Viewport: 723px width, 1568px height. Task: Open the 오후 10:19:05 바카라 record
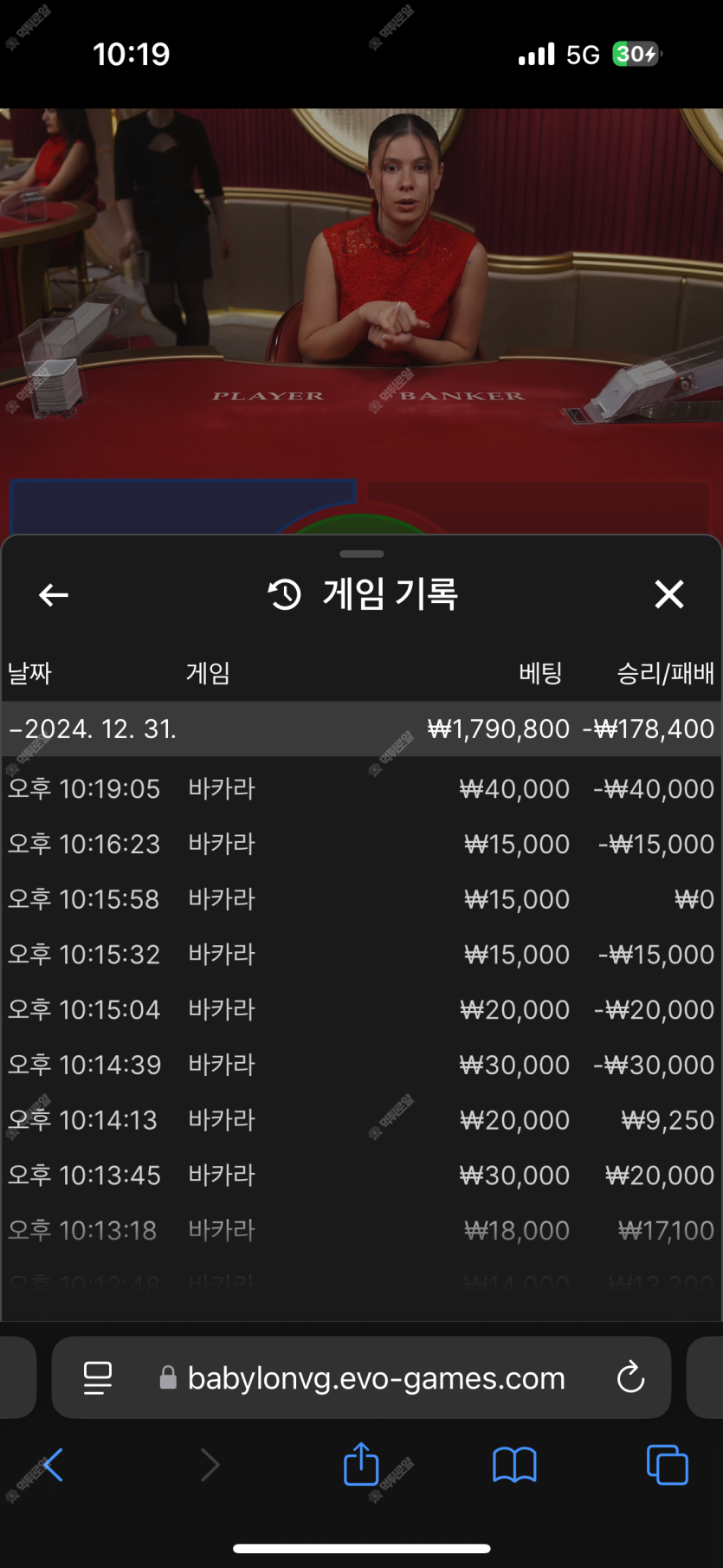click(x=361, y=789)
